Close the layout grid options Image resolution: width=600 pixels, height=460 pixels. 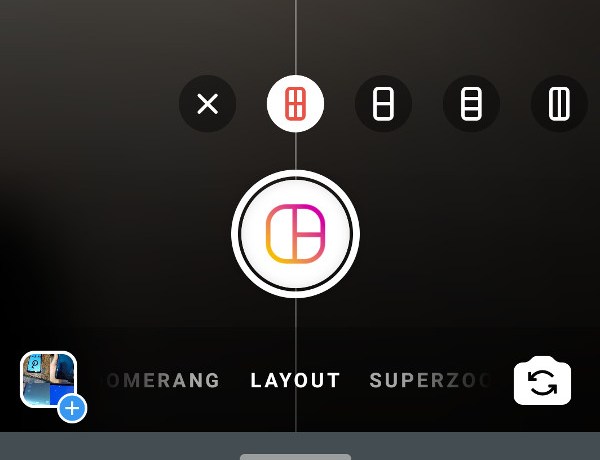207,104
